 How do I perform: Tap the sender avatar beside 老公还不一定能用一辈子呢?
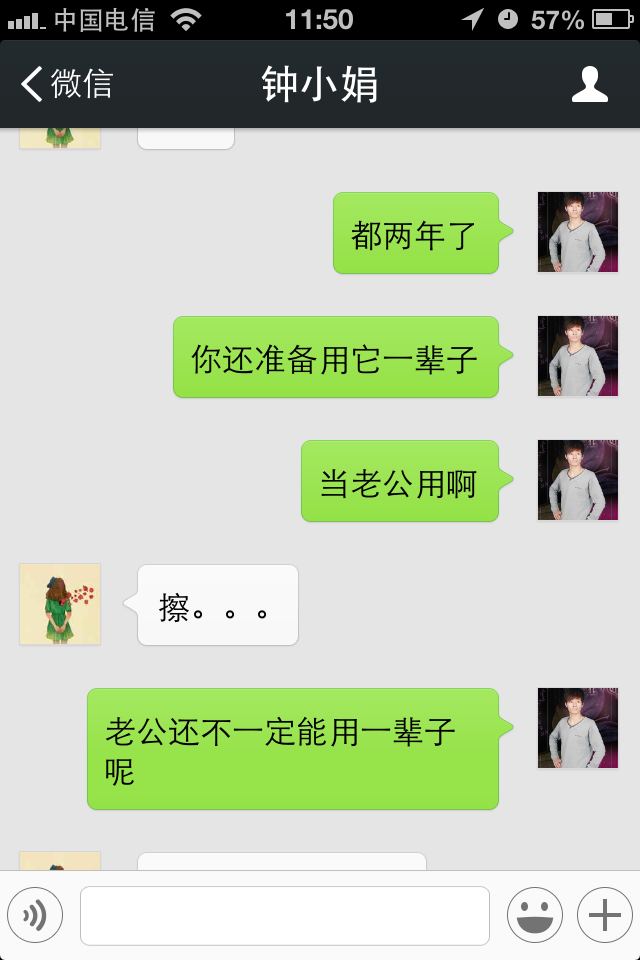coord(578,728)
